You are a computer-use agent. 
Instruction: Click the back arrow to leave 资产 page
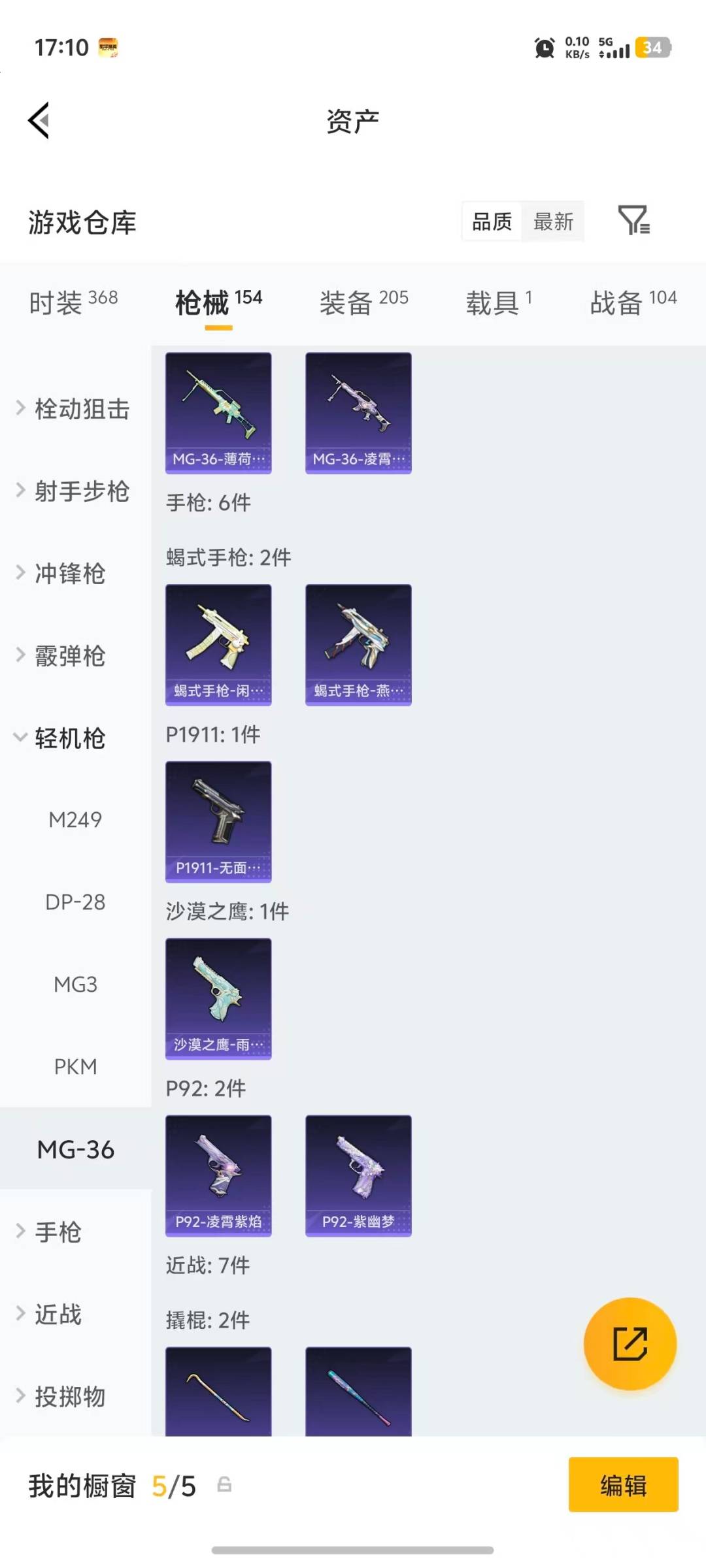39,120
